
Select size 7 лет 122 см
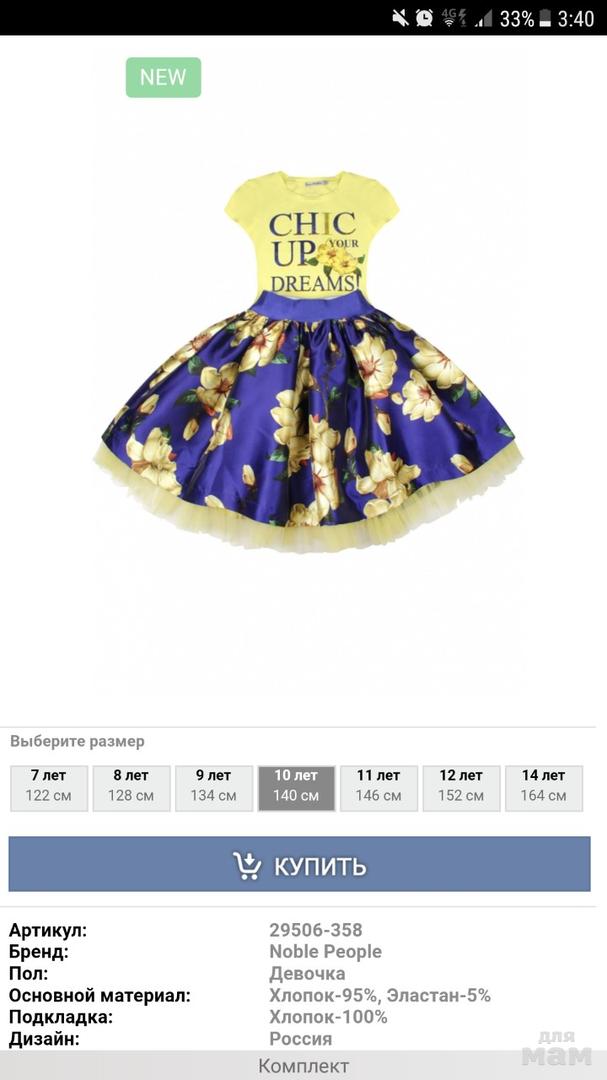[49, 787]
